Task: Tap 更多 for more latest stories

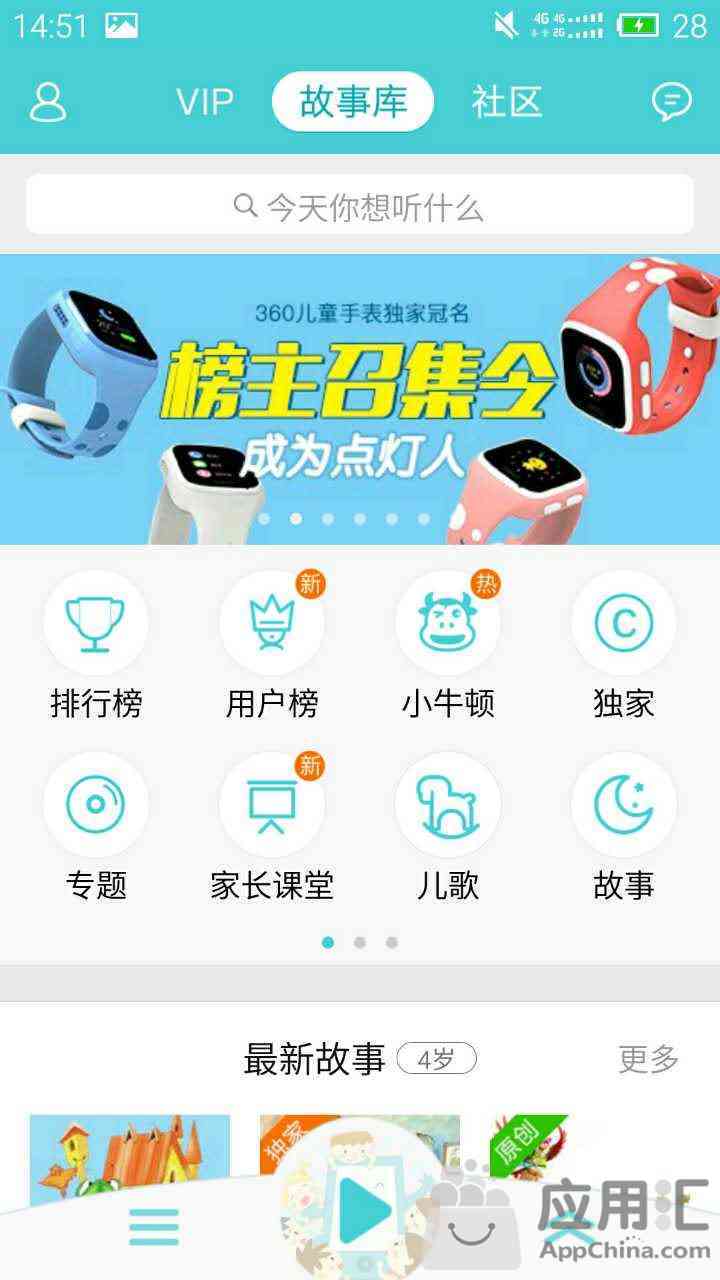Action: pos(649,1059)
